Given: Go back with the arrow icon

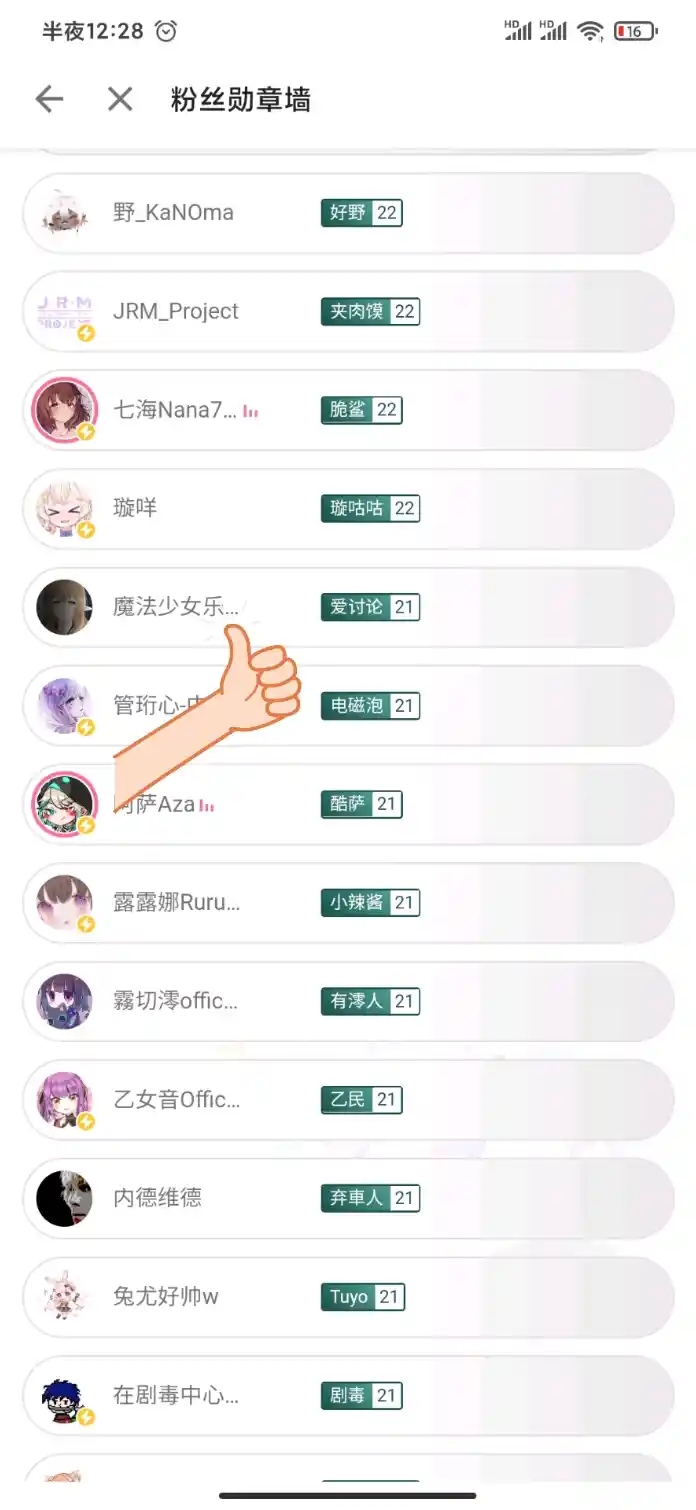Looking at the screenshot, I should coord(49,99).
